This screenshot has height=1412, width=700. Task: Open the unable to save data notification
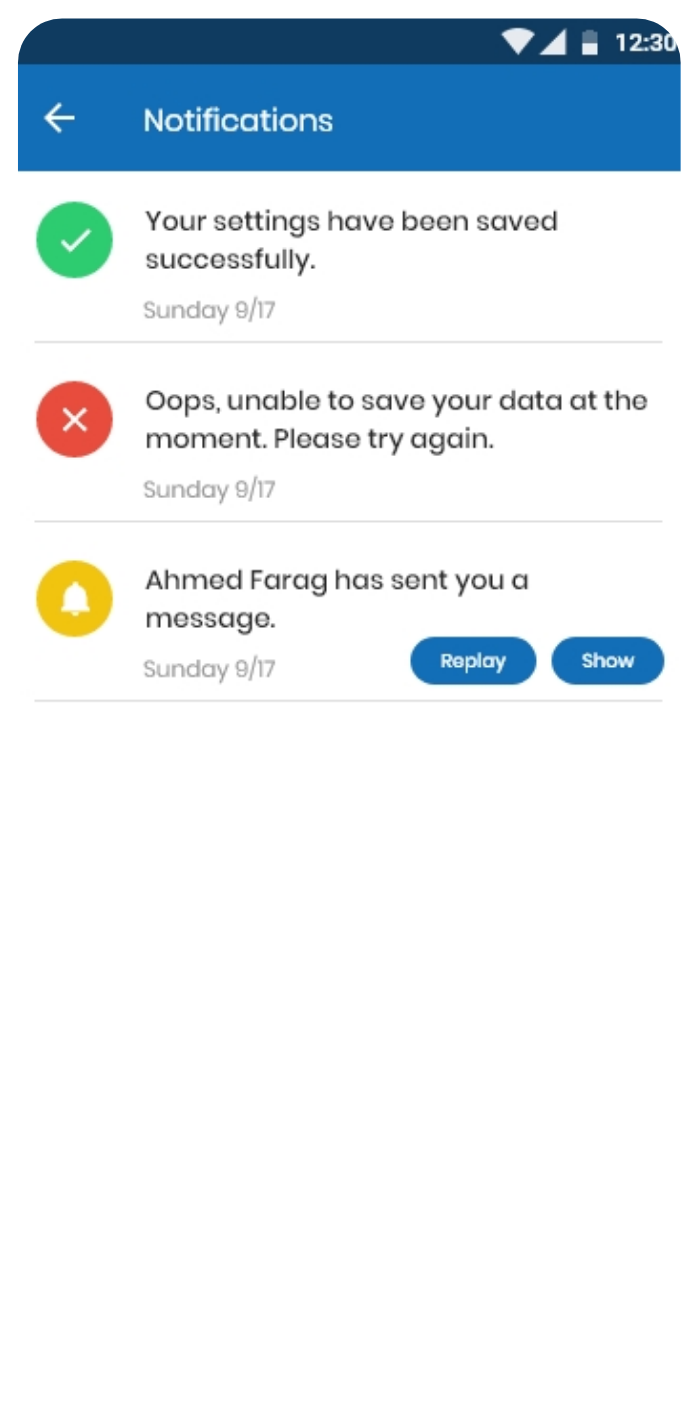349,432
